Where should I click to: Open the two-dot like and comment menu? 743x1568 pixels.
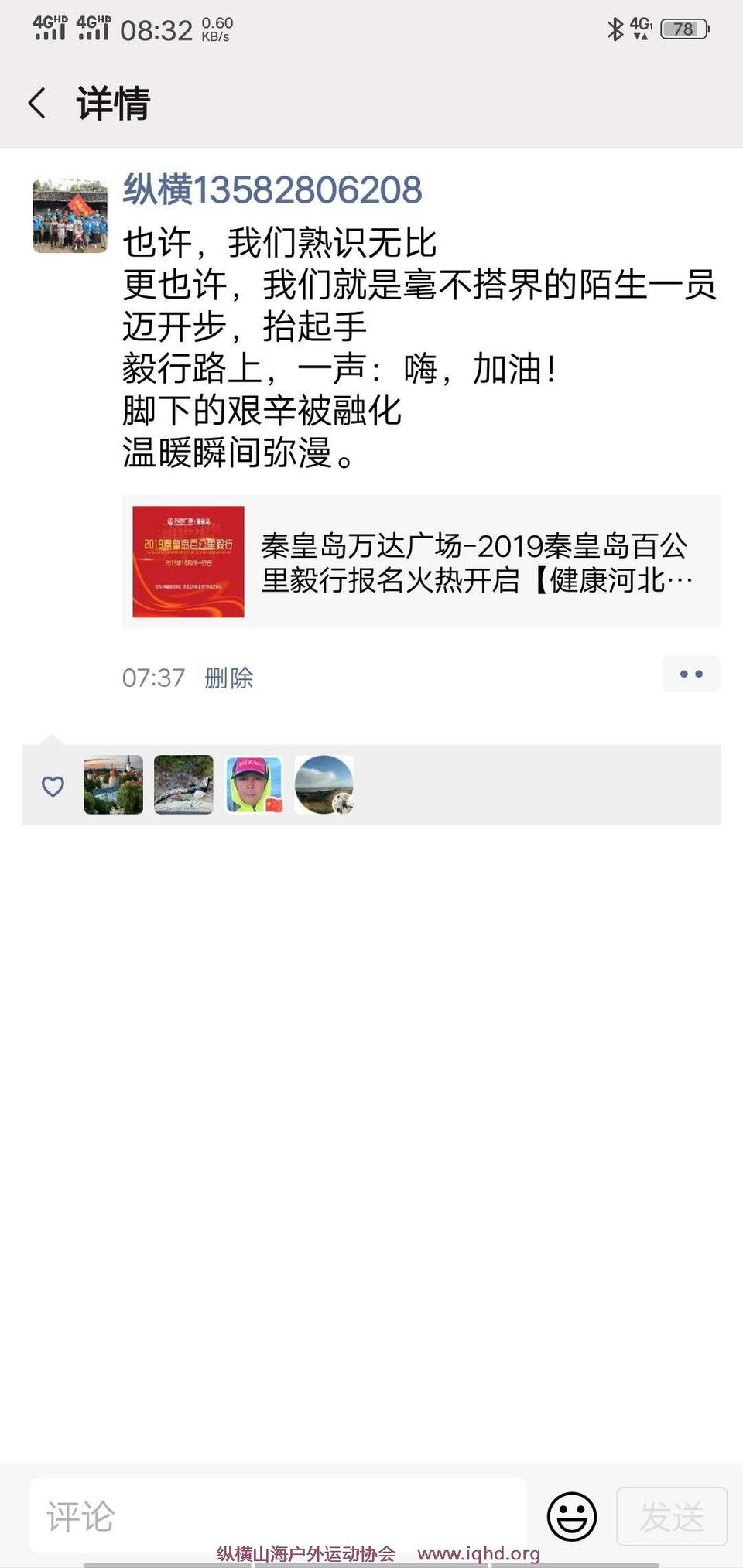[x=691, y=674]
